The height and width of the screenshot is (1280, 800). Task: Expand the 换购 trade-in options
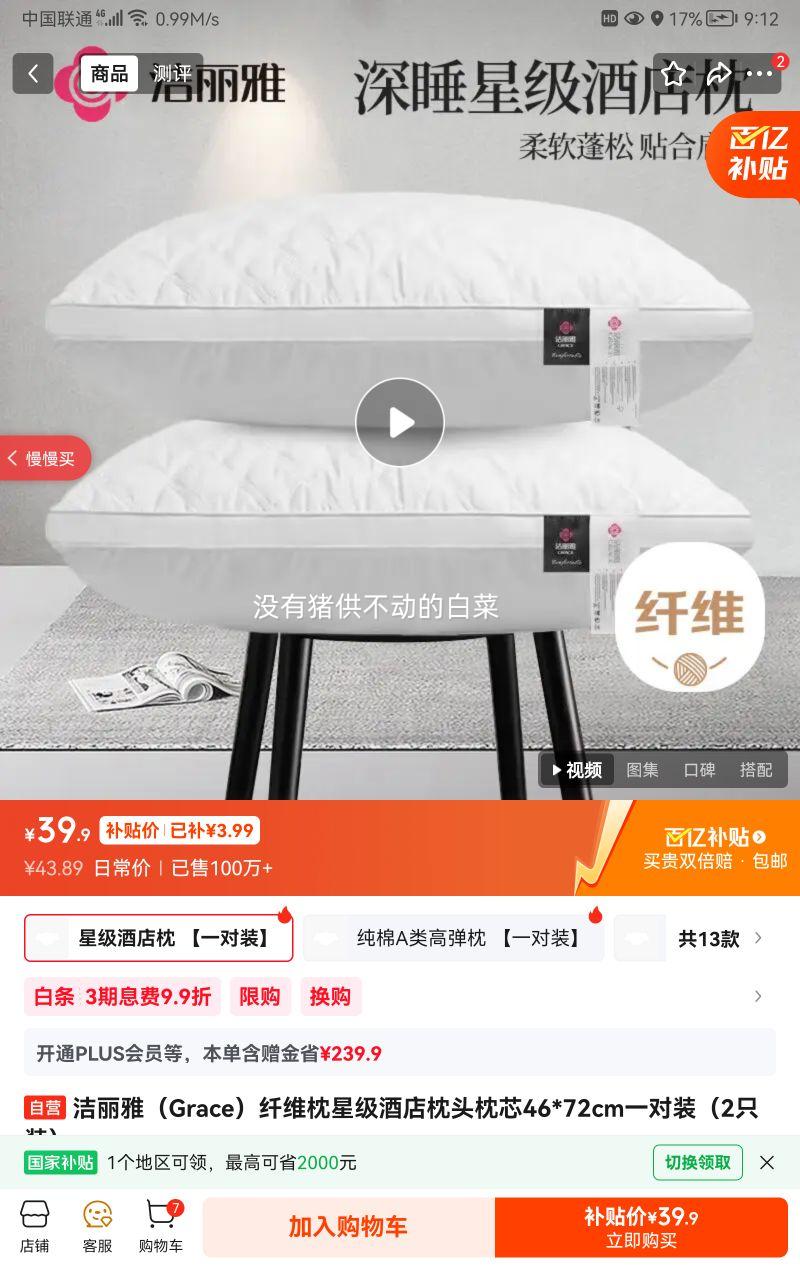(331, 997)
